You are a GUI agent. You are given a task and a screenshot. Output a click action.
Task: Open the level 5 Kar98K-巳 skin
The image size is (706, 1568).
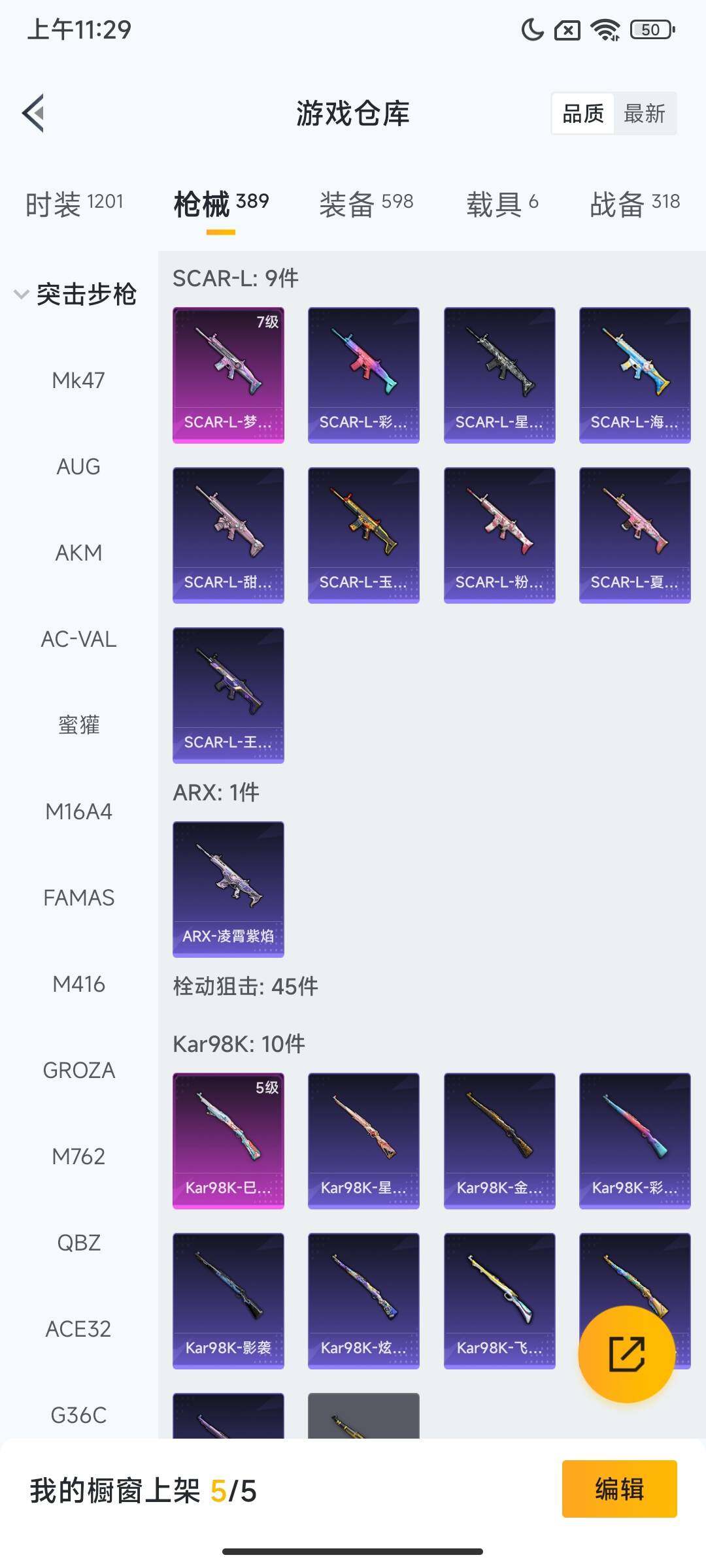228,1141
